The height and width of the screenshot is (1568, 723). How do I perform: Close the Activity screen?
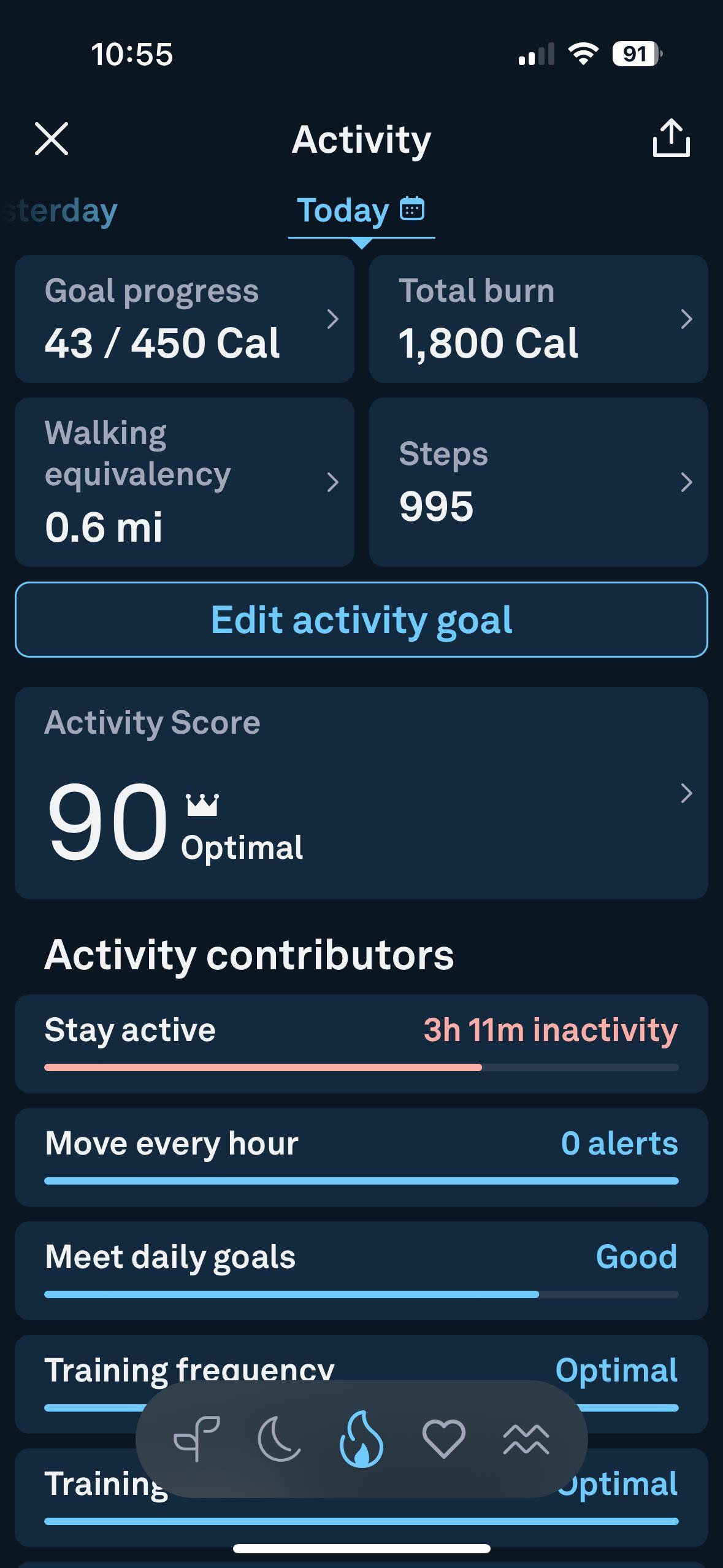52,139
